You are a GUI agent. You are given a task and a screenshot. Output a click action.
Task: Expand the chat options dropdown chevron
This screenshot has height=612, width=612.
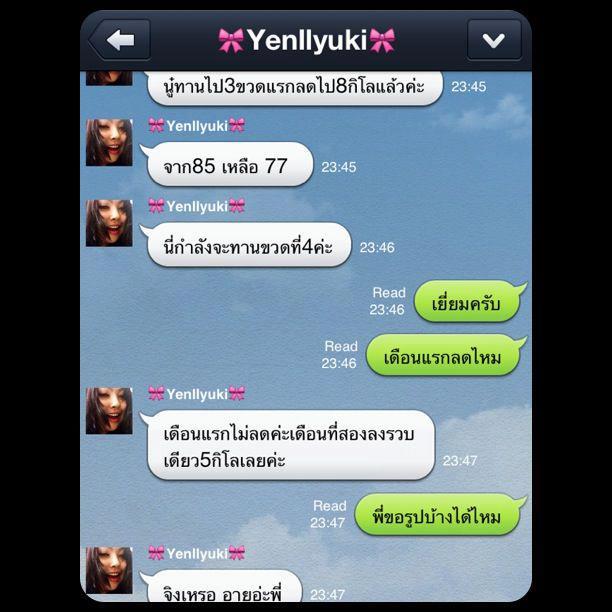(x=493, y=41)
